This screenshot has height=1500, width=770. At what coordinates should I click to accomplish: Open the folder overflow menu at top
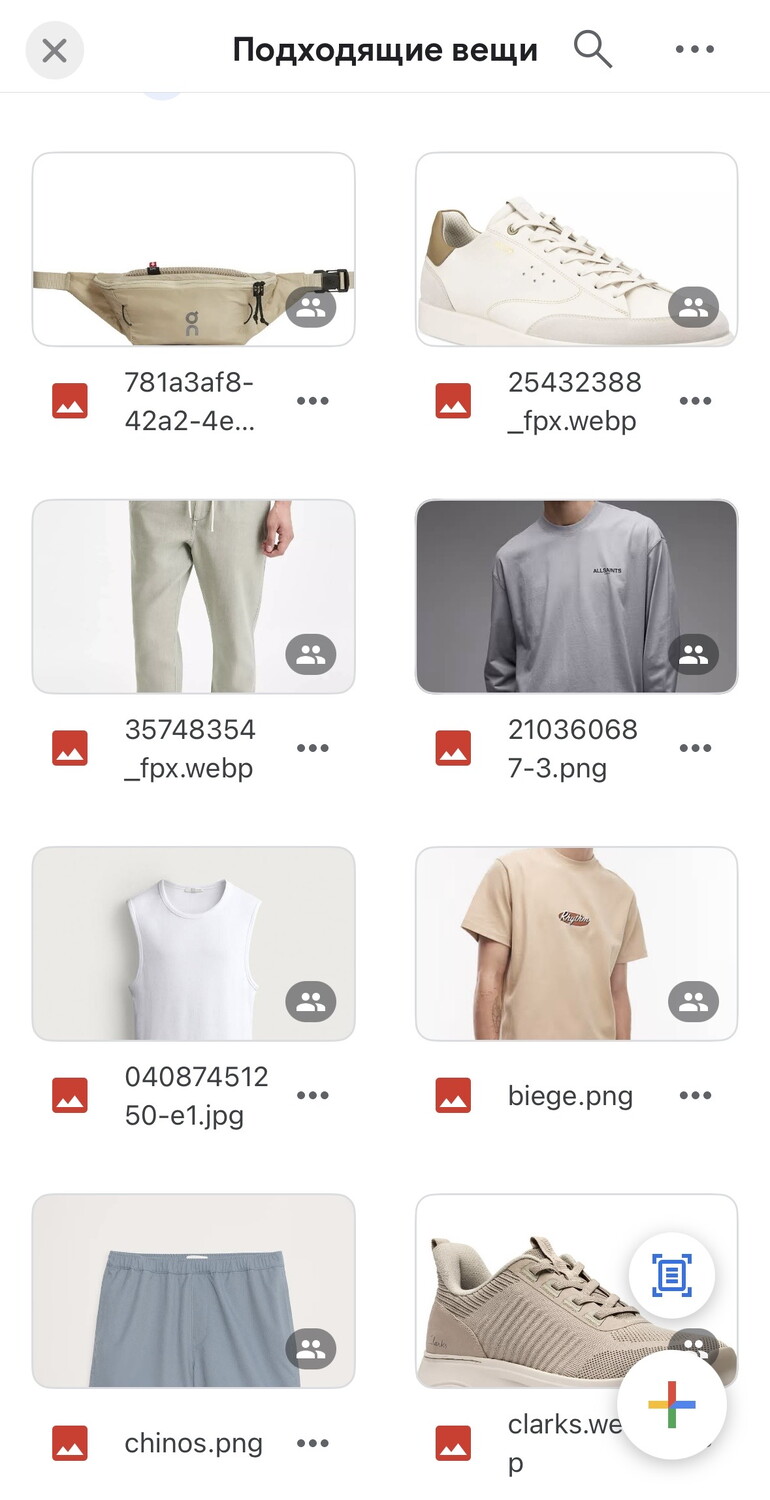(x=694, y=49)
